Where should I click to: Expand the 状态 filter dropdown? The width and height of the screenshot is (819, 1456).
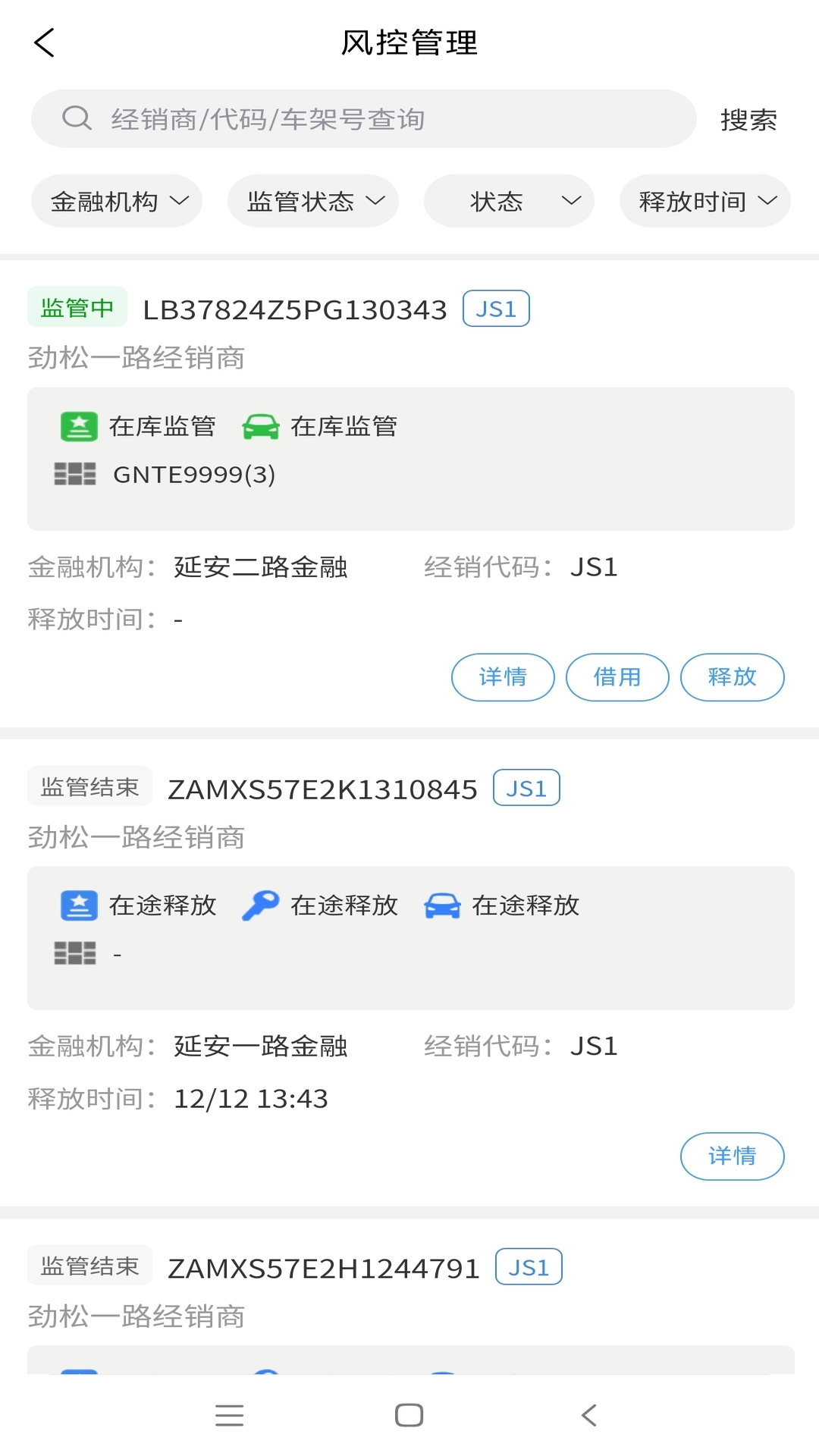click(509, 201)
